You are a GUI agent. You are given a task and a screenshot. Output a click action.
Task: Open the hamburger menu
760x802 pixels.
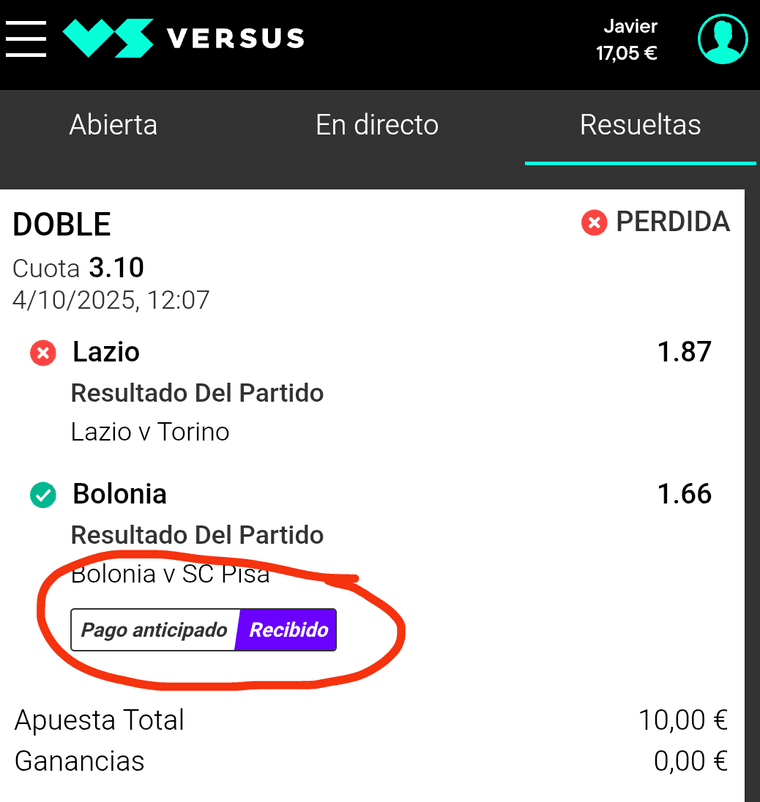click(x=26, y=38)
